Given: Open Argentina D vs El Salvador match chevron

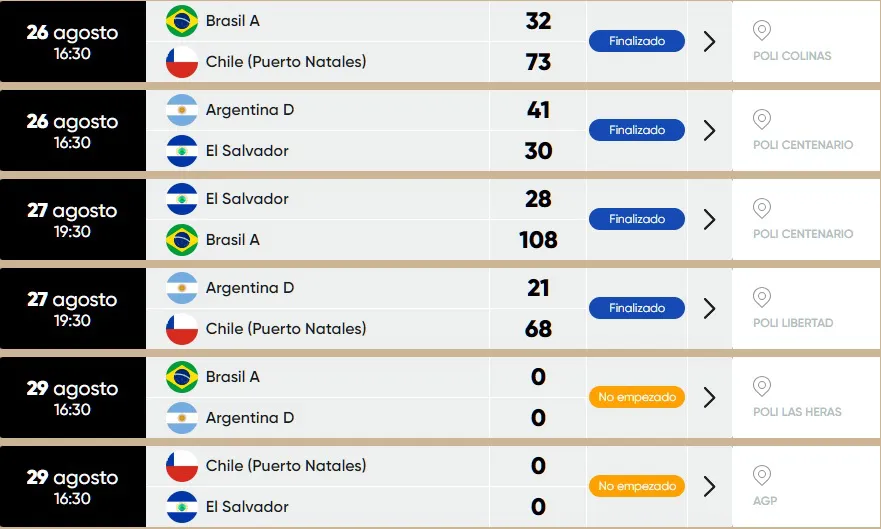Looking at the screenshot, I should click(x=709, y=130).
